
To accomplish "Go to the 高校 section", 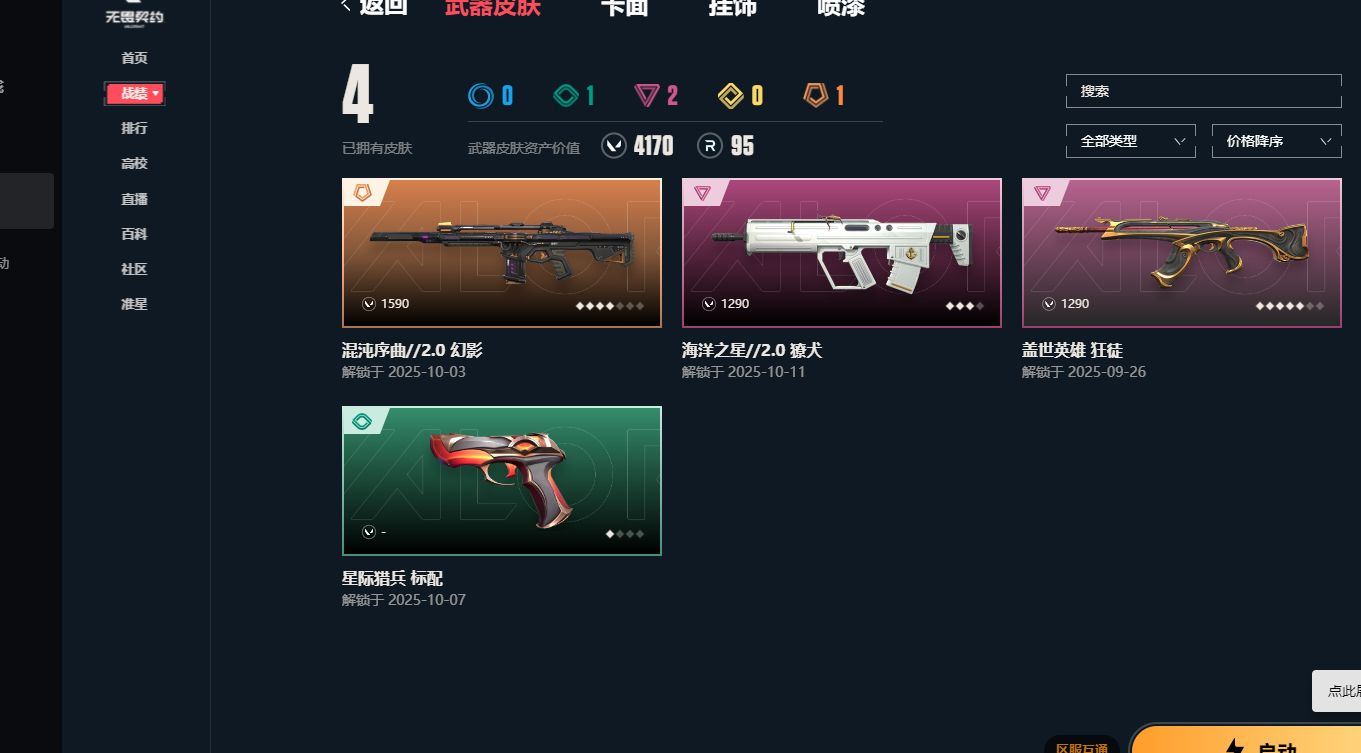I will [134, 163].
